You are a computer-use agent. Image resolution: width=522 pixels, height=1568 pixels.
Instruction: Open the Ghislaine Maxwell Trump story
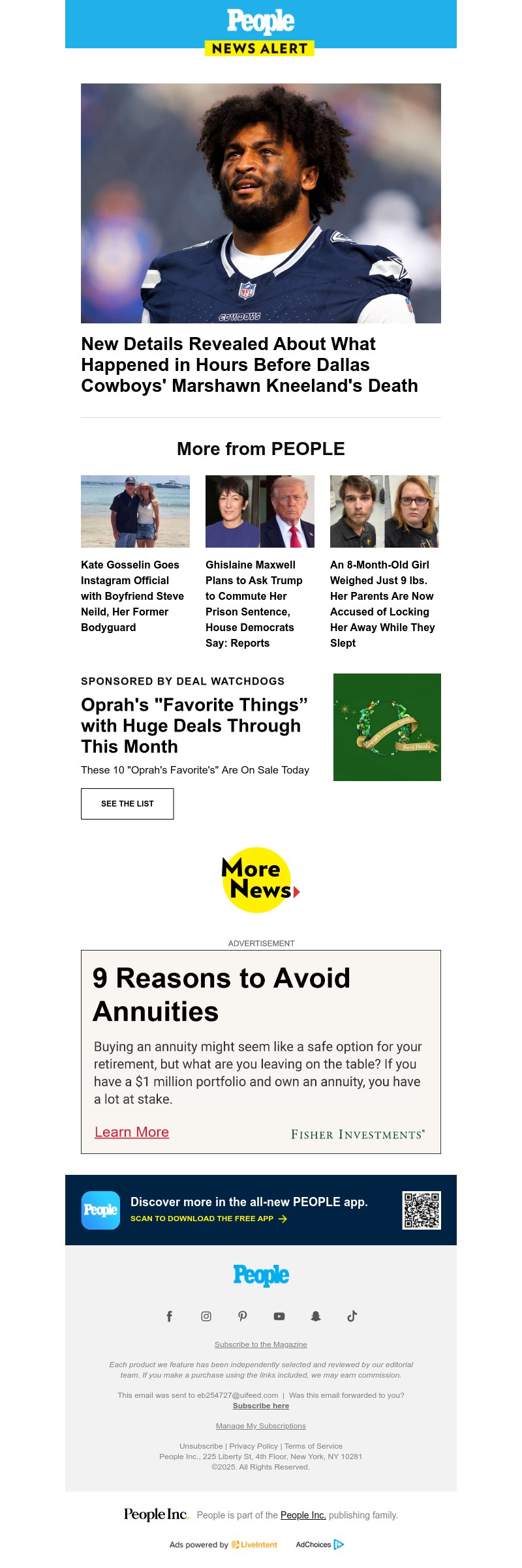click(254, 603)
